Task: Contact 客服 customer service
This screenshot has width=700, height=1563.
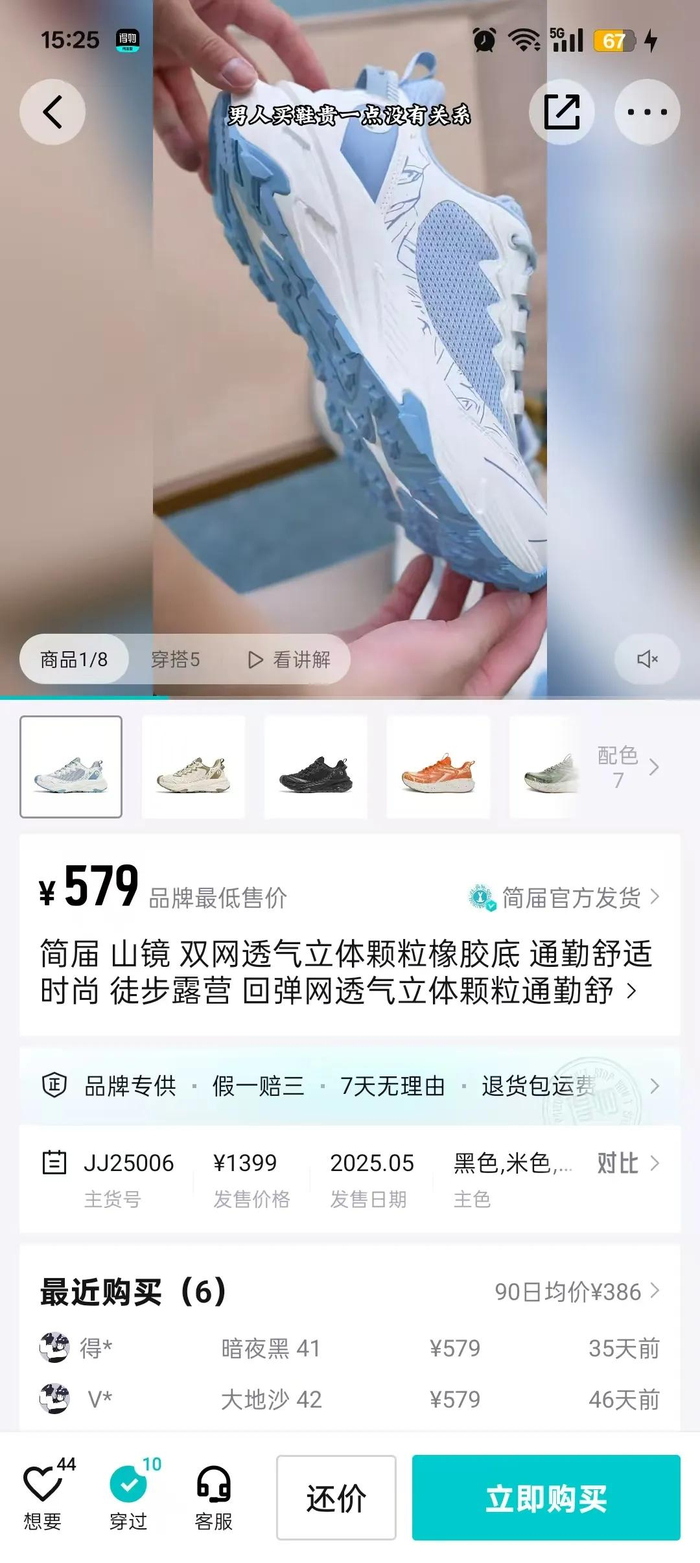Action: 214,1497
